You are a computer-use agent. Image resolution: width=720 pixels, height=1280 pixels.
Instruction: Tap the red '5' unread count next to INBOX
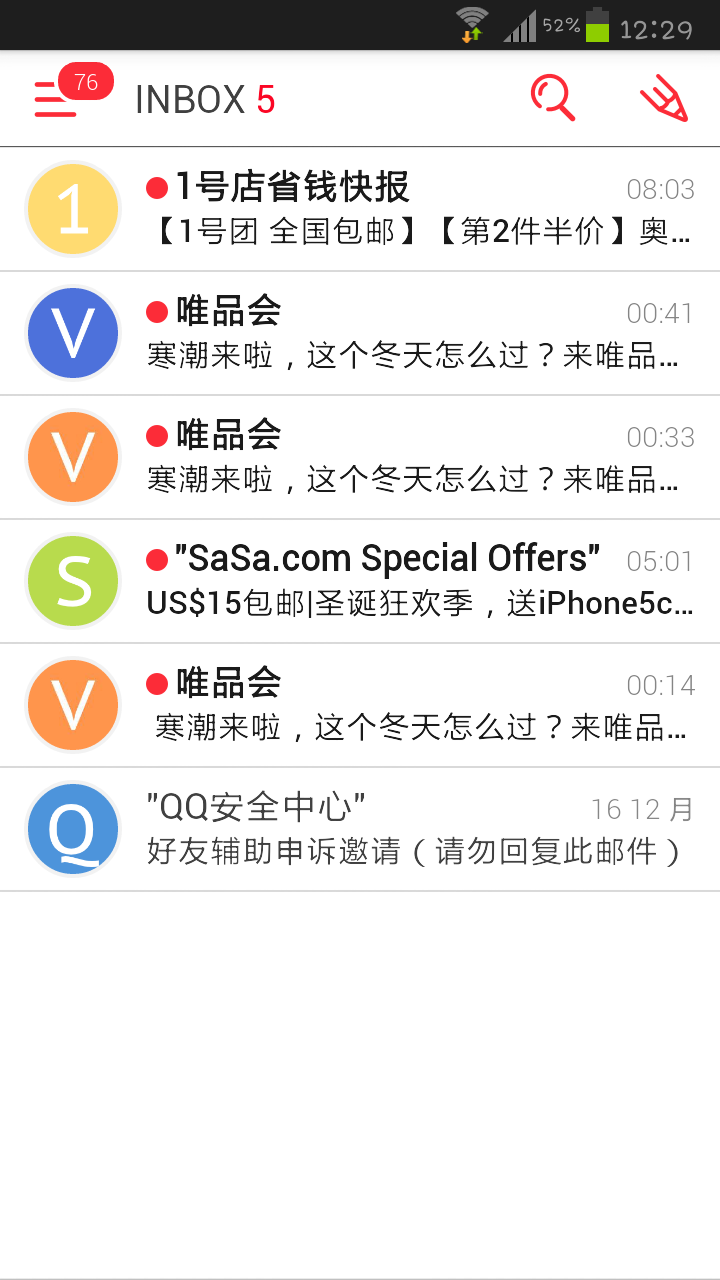coord(268,97)
